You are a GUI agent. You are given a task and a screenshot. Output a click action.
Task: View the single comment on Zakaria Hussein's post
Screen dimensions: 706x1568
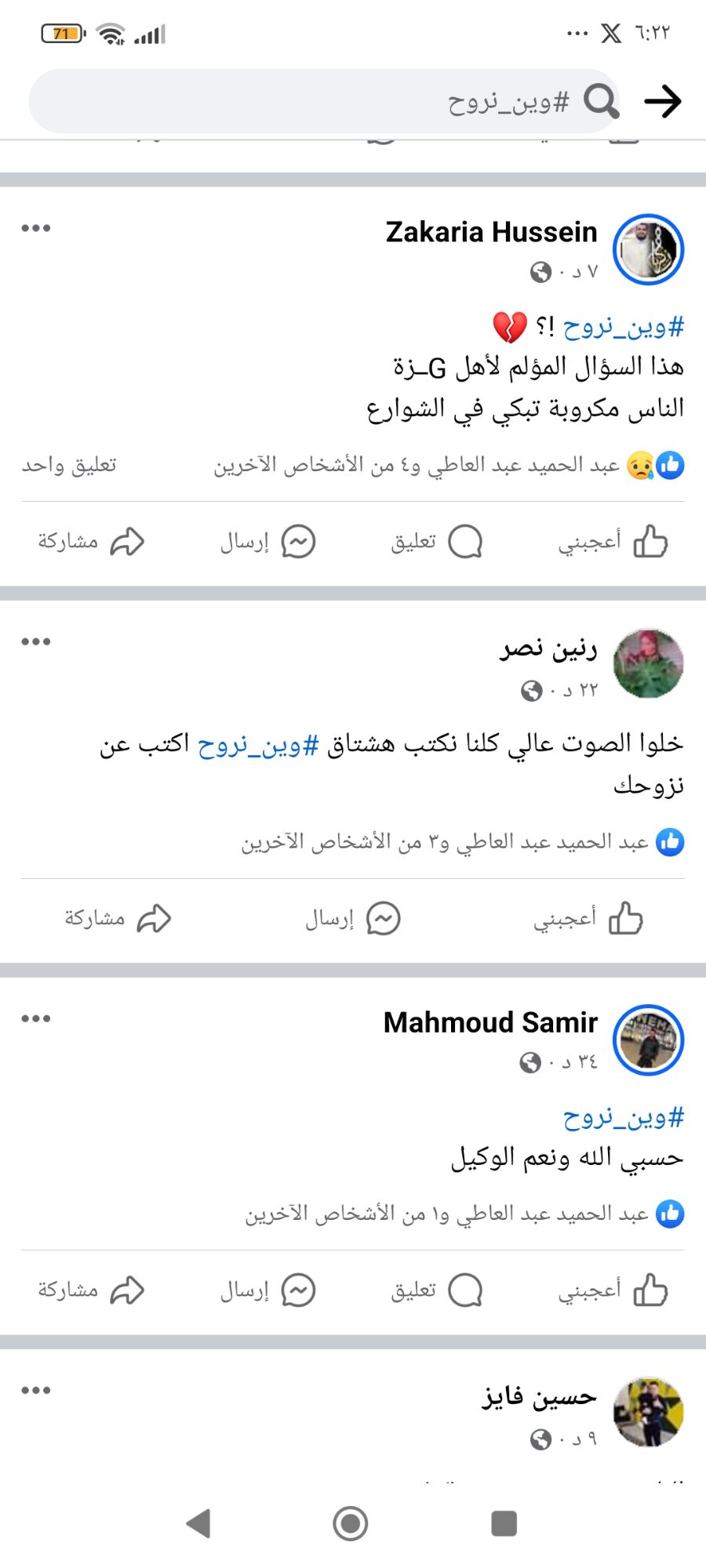click(69, 465)
